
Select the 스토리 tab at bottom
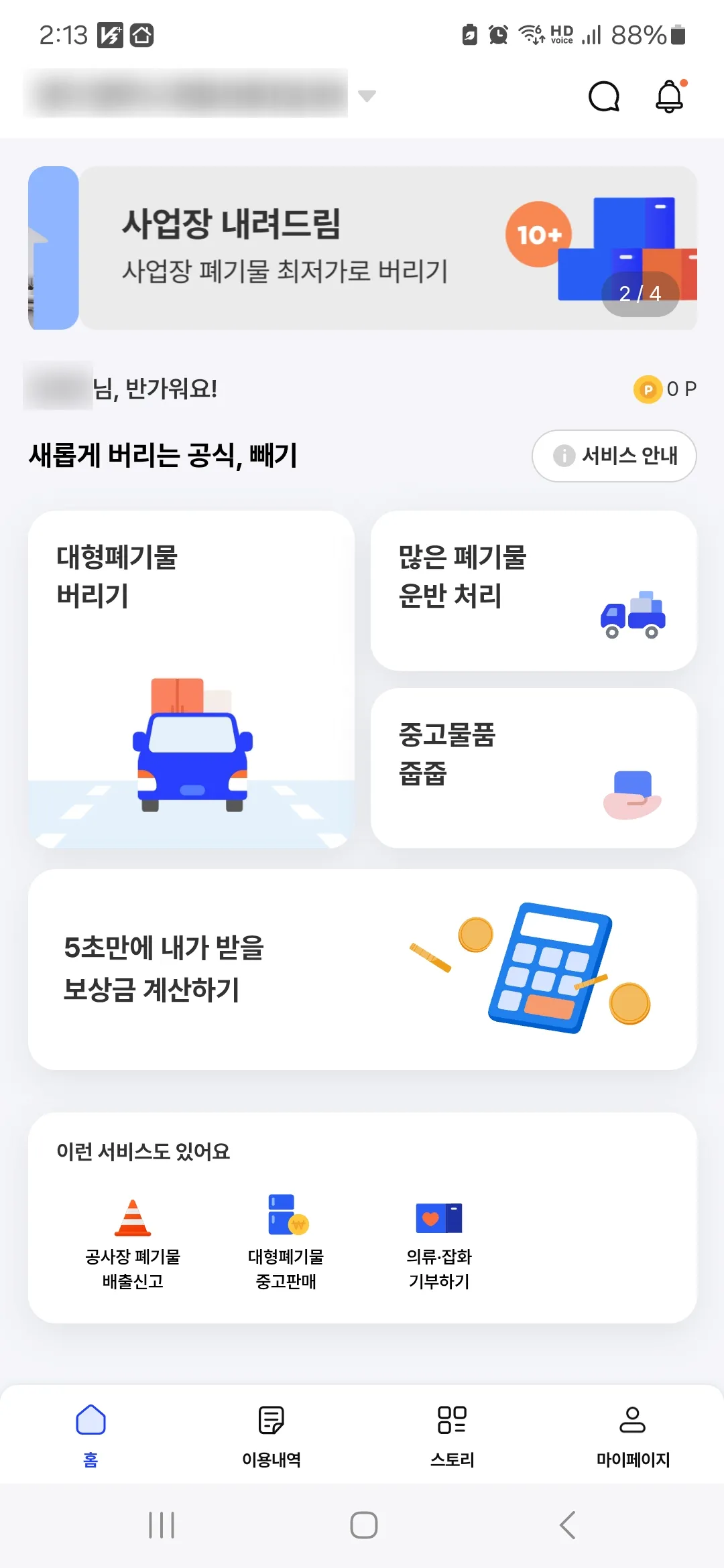452,1434
